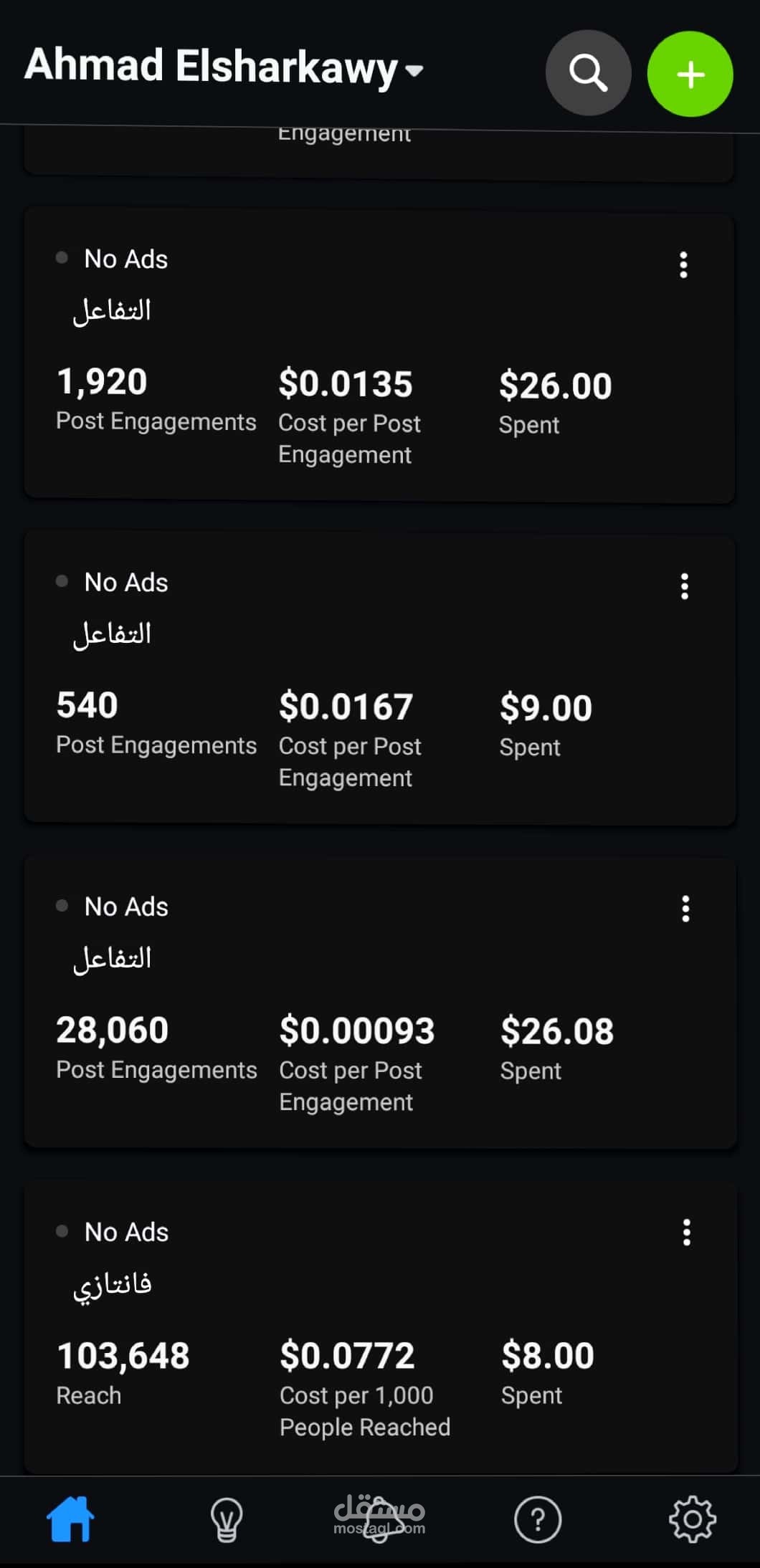
Task: Switch to the home tab
Action: (x=71, y=1519)
